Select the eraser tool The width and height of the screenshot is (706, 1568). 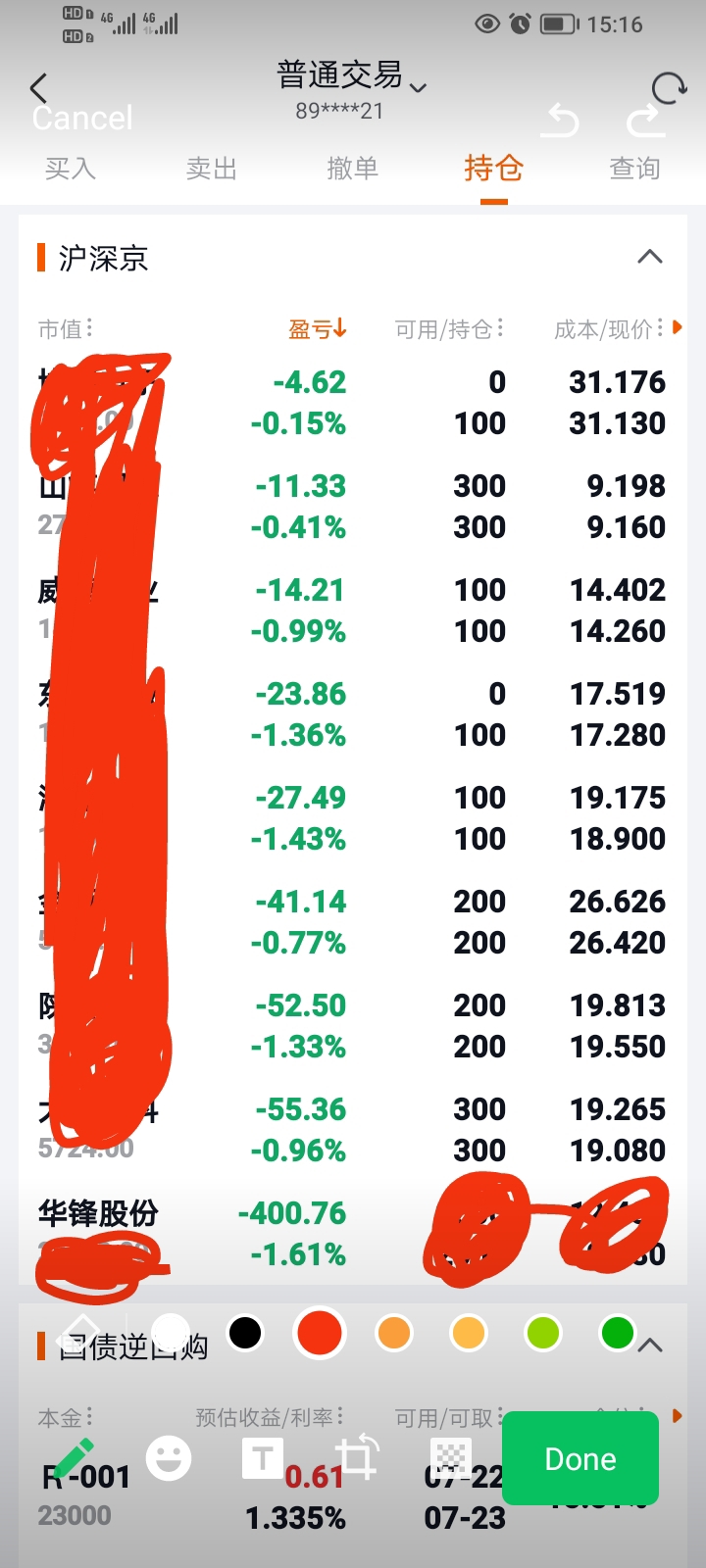[x=81, y=1333]
